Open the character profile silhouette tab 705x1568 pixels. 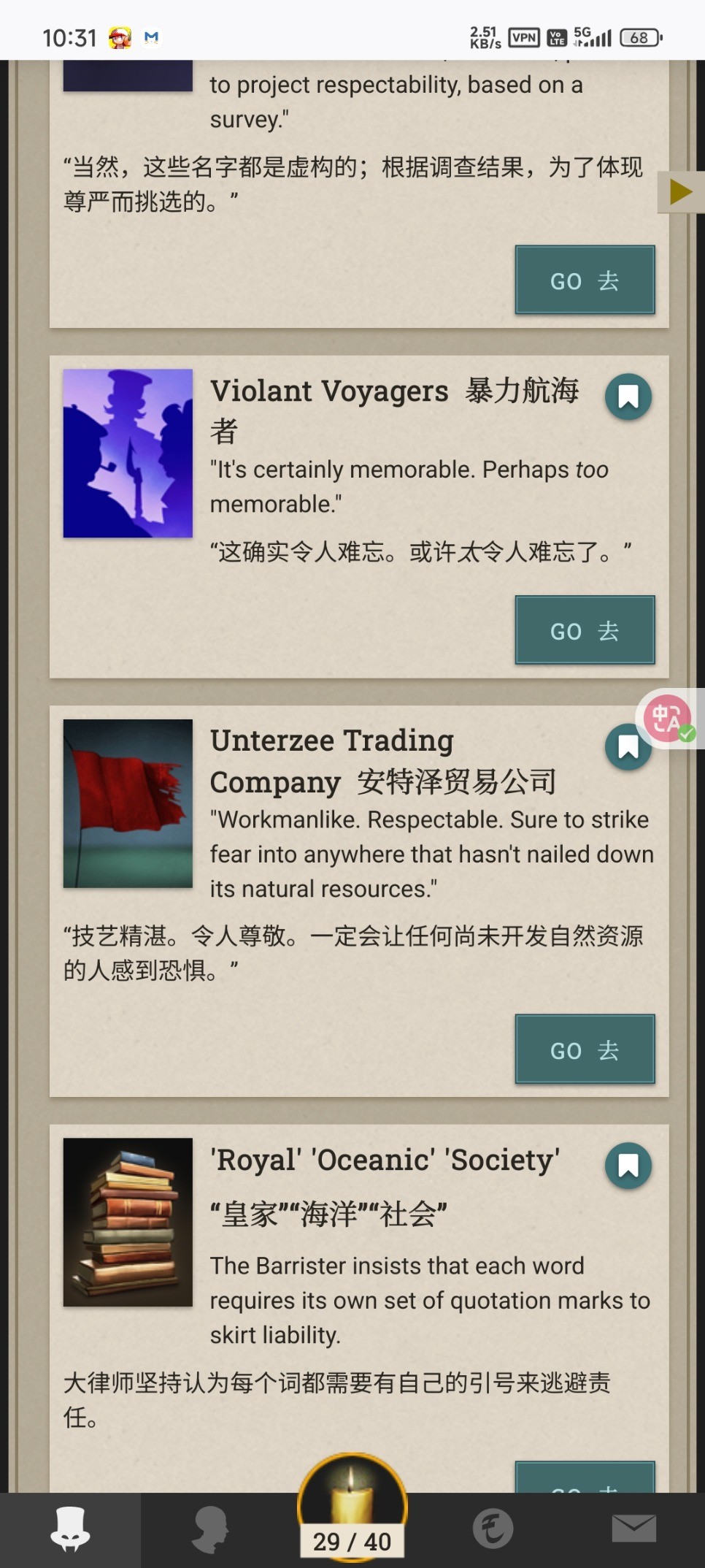pos(211,1529)
